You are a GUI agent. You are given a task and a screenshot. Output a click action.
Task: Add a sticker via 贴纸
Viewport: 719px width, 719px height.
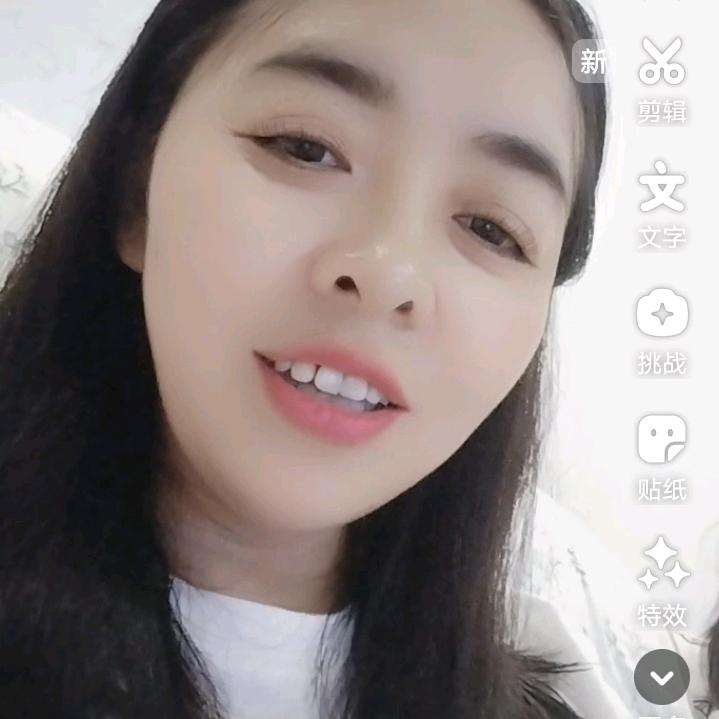tap(662, 440)
